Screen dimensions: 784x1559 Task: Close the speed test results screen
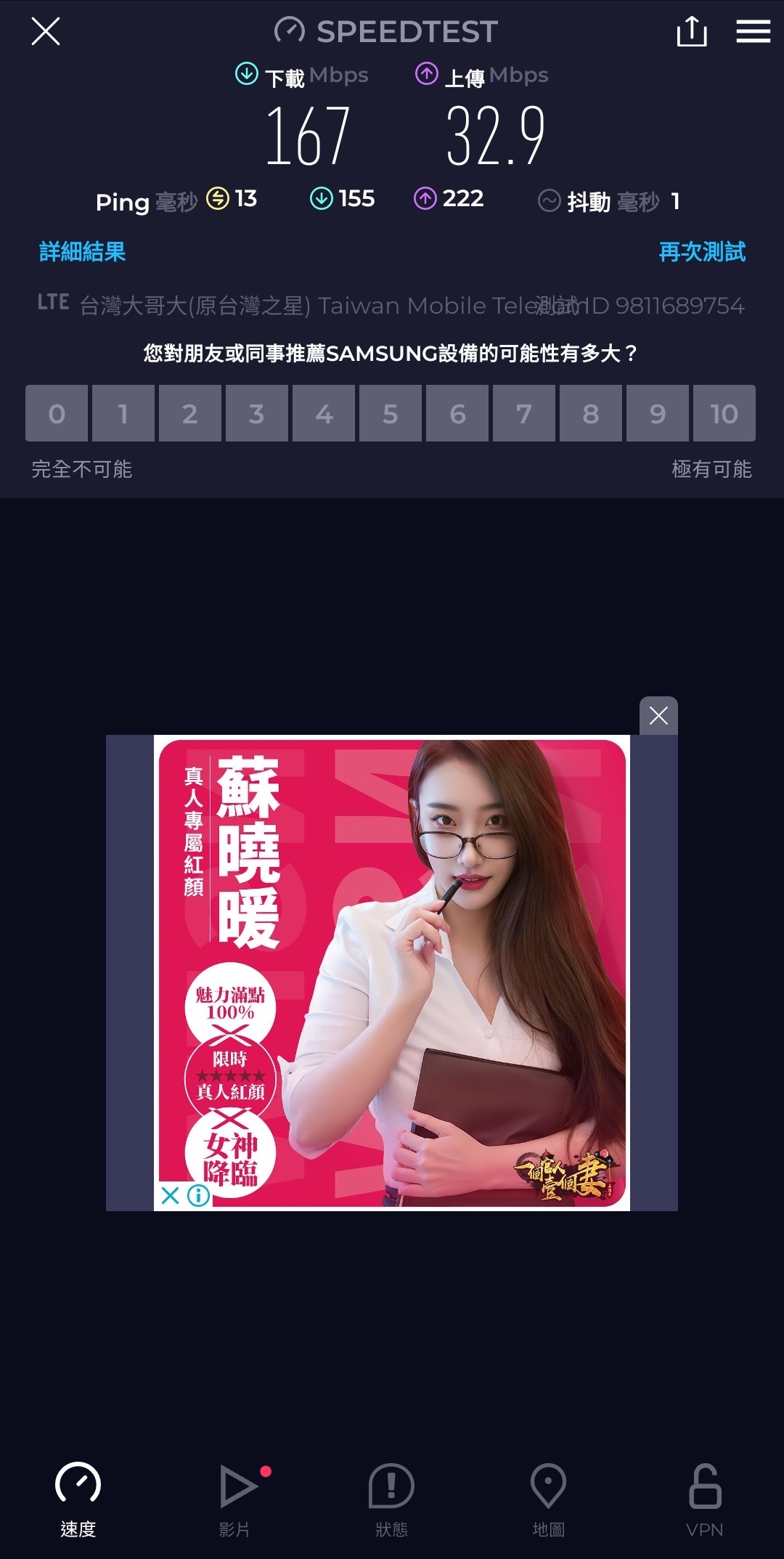45,32
